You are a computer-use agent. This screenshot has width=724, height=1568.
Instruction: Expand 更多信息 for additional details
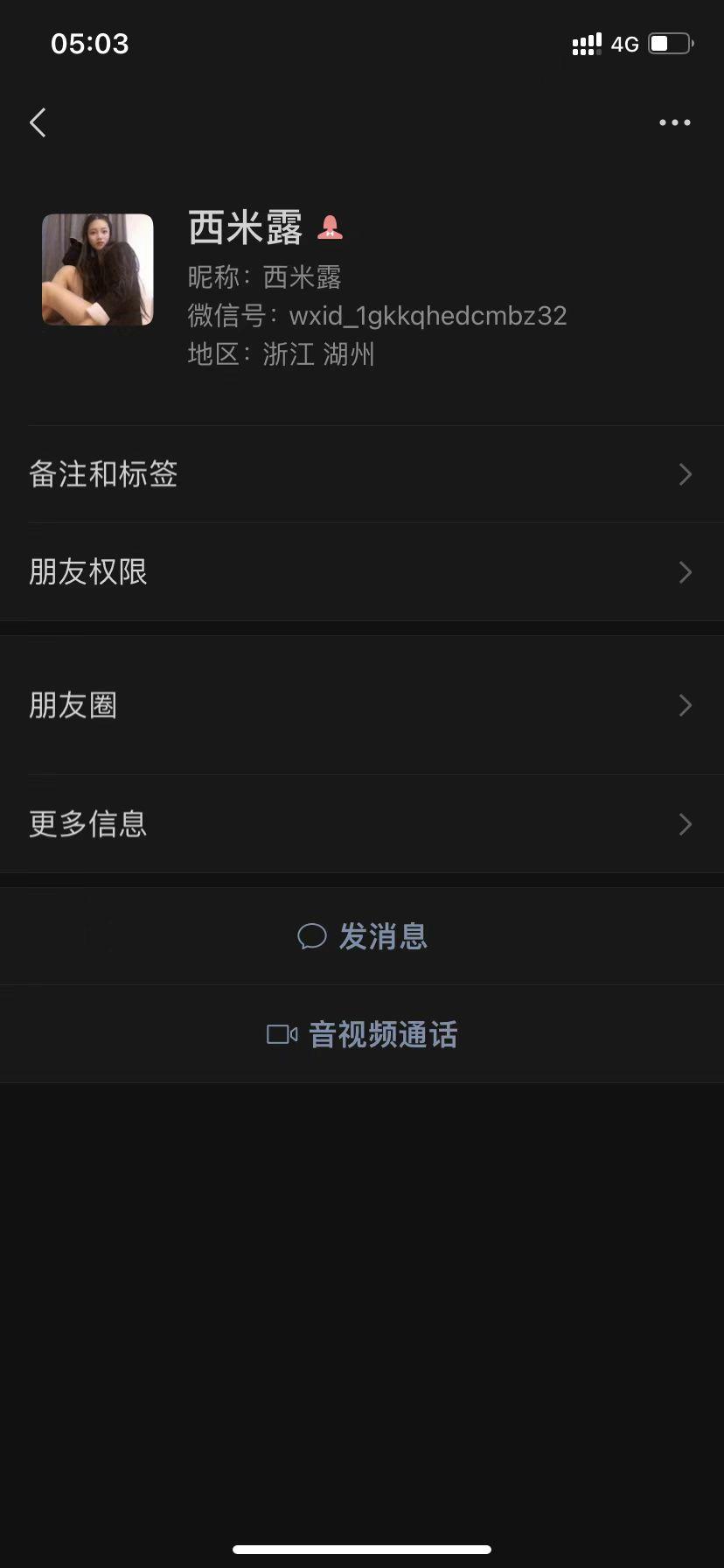(x=362, y=823)
